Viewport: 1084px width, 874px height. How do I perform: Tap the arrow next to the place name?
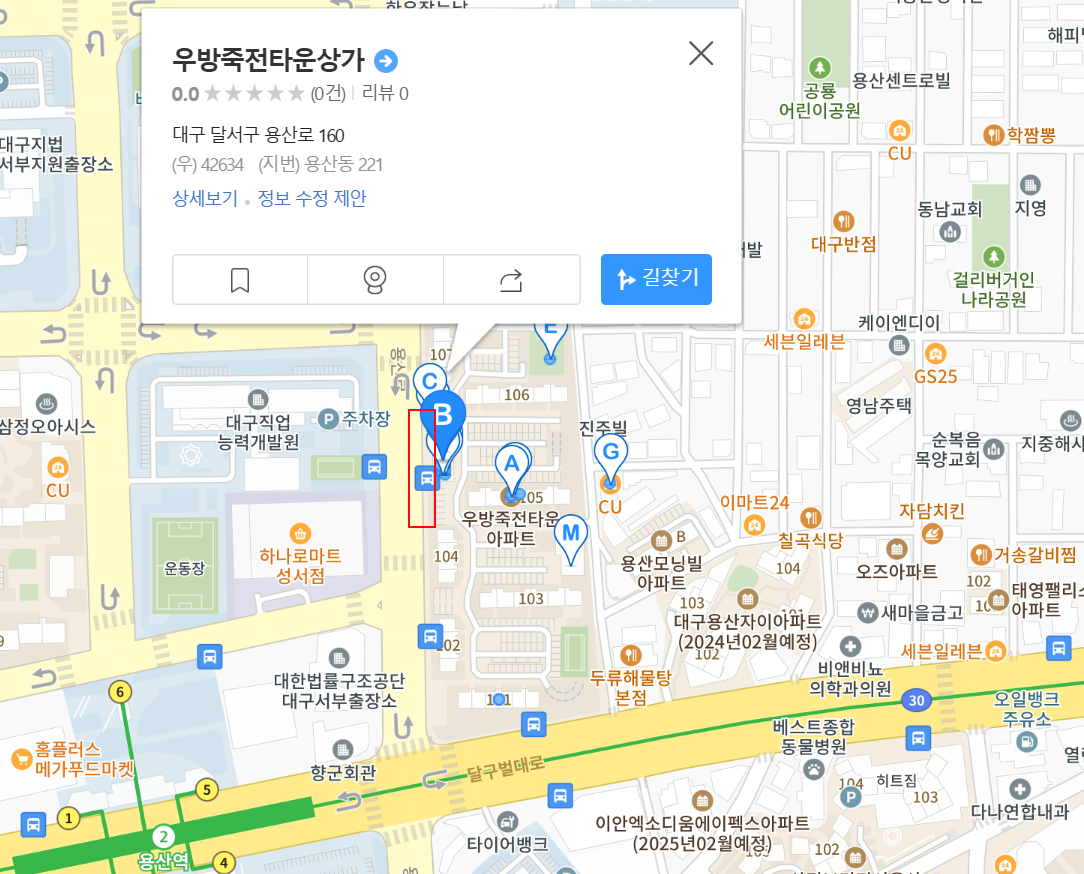point(386,61)
